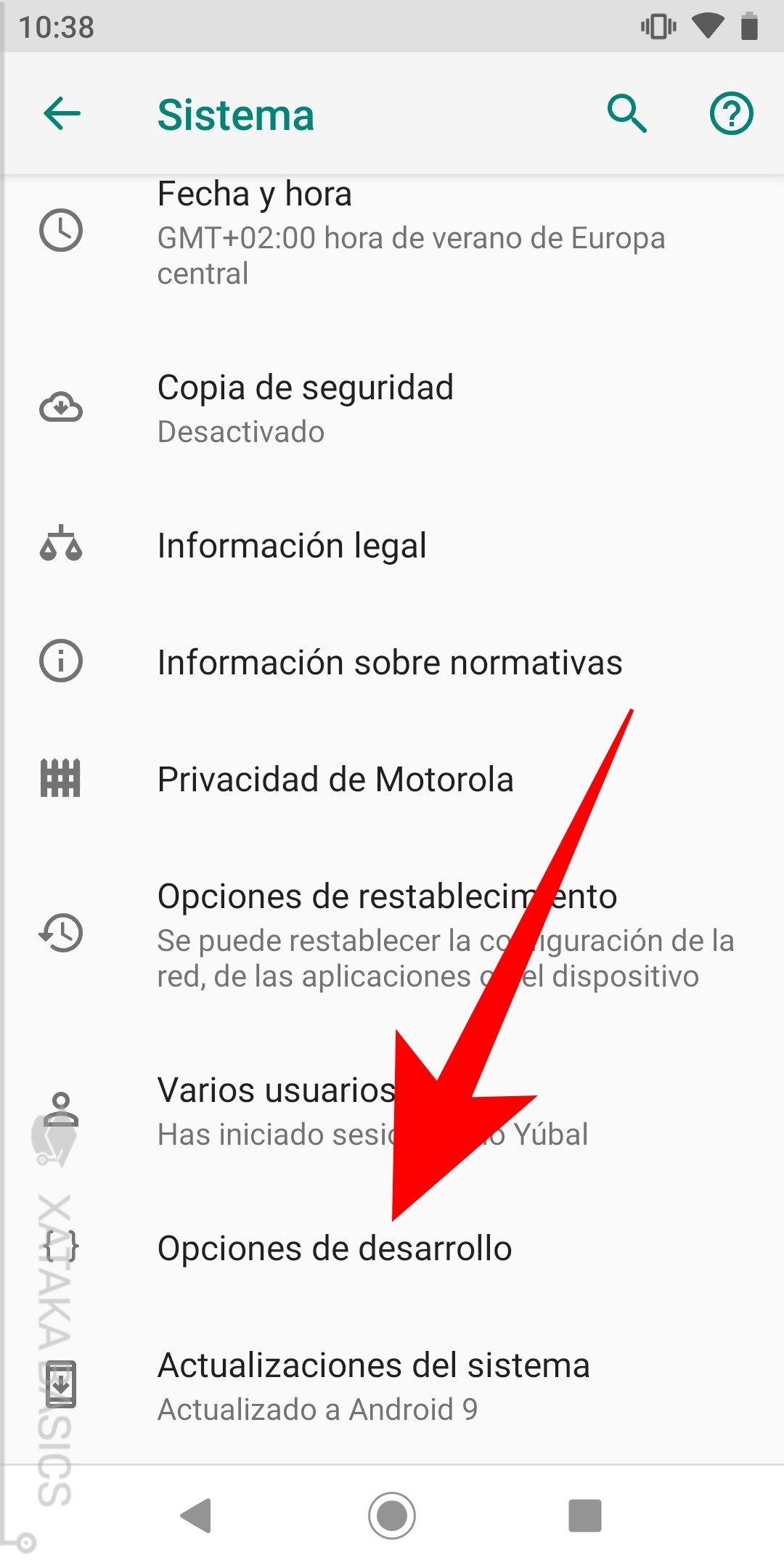
Task: Open Fecha y hora settings
Action: pyautogui.click(x=392, y=232)
